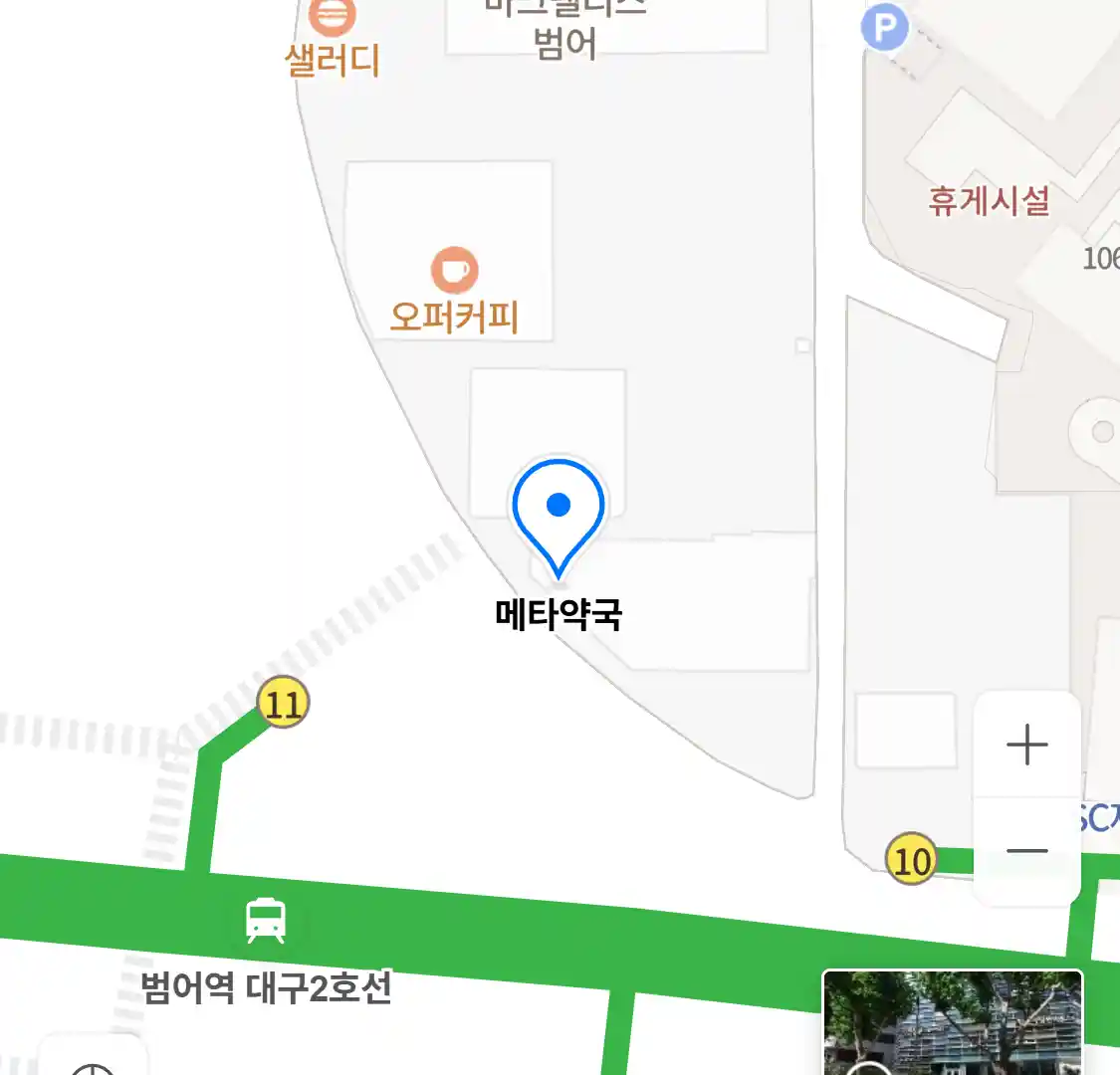
Task: Select the 샐러디 restaurant marker
Action: (x=332, y=18)
